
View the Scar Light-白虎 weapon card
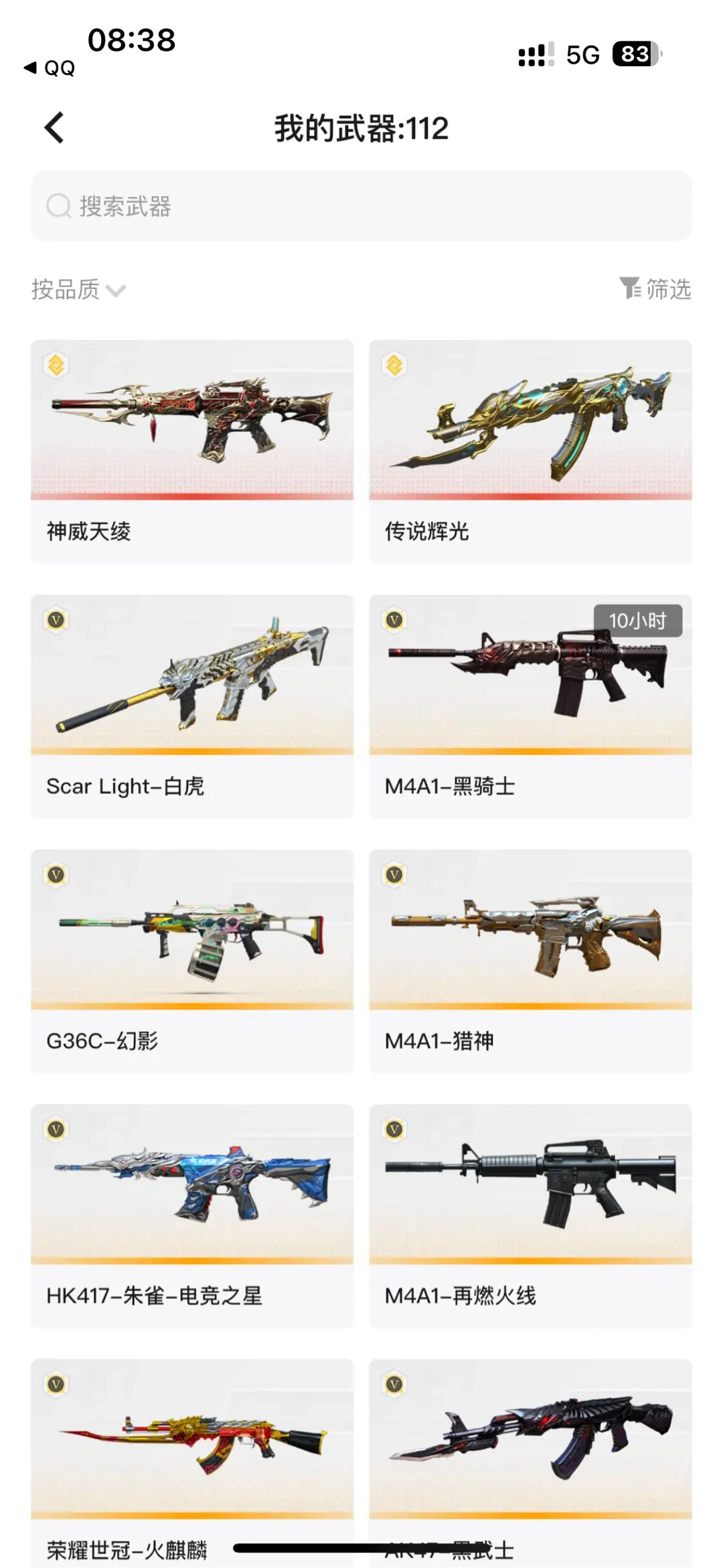pos(192,706)
